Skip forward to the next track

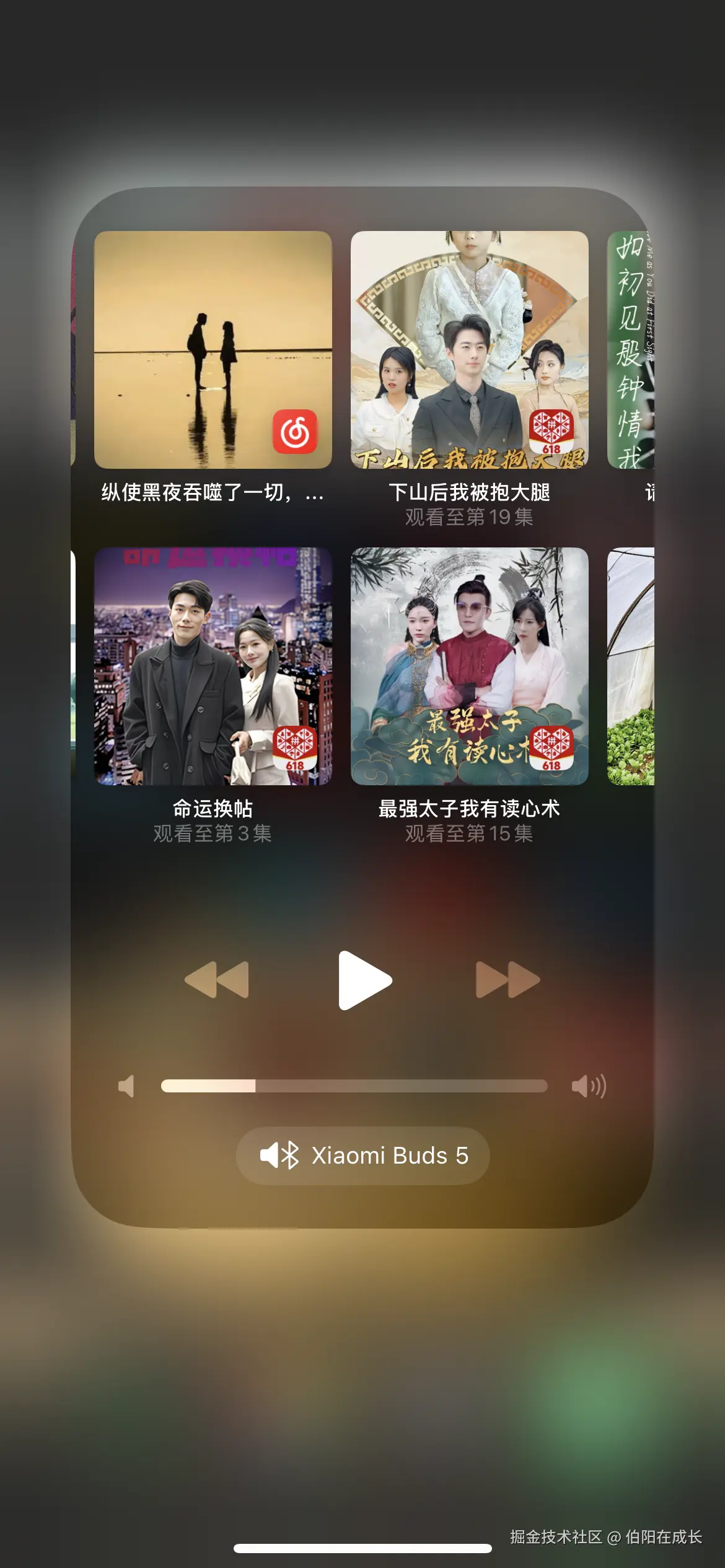point(507,980)
